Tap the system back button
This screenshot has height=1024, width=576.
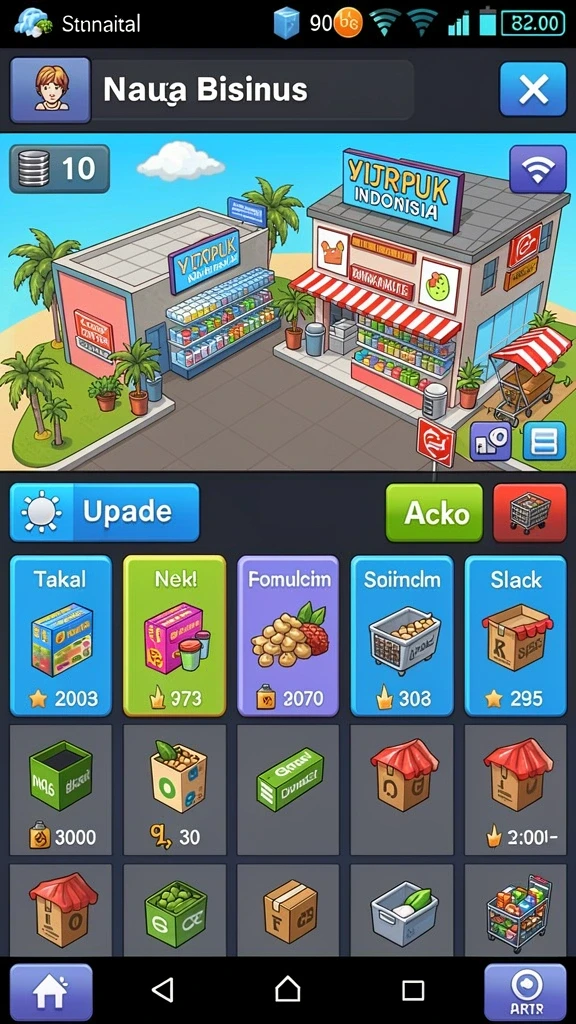click(163, 991)
